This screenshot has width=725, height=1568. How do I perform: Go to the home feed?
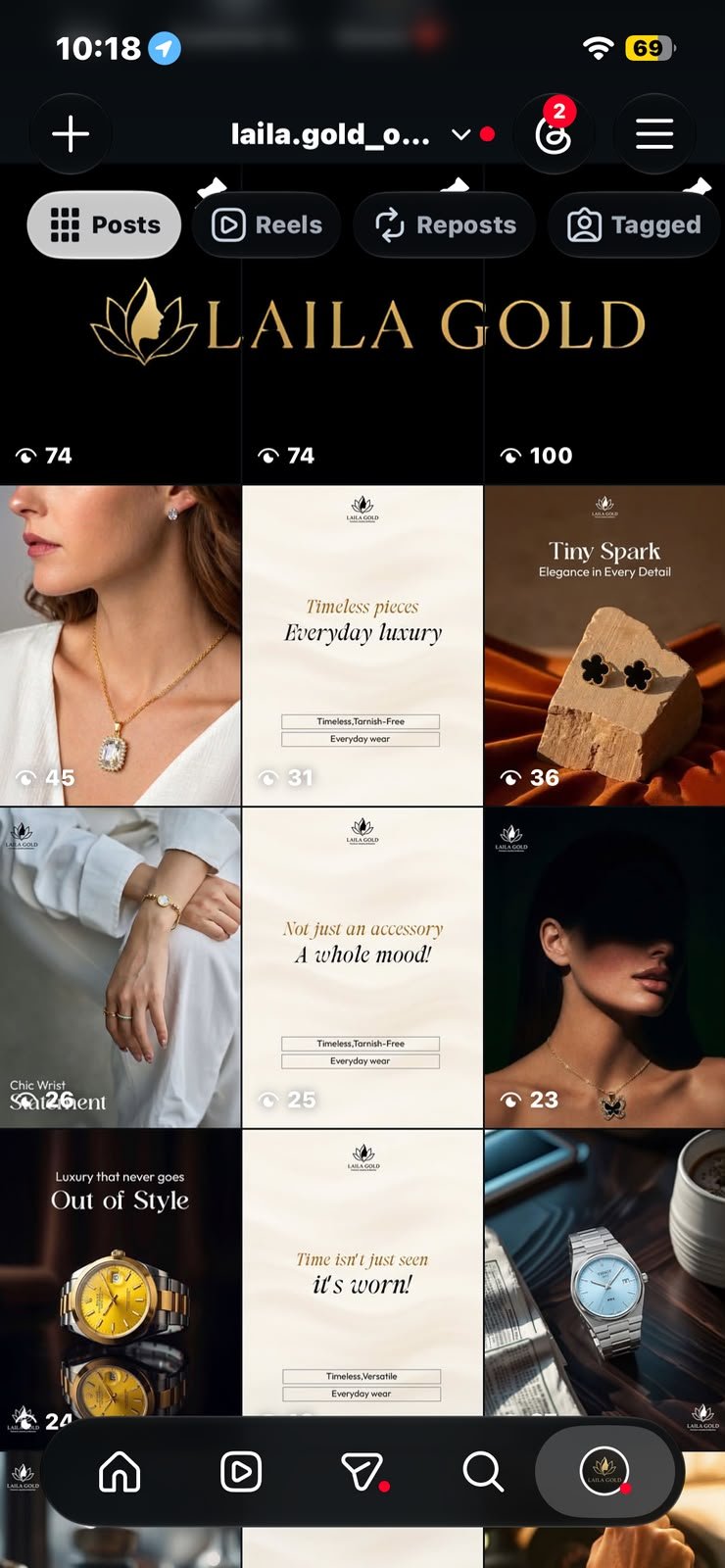120,1471
